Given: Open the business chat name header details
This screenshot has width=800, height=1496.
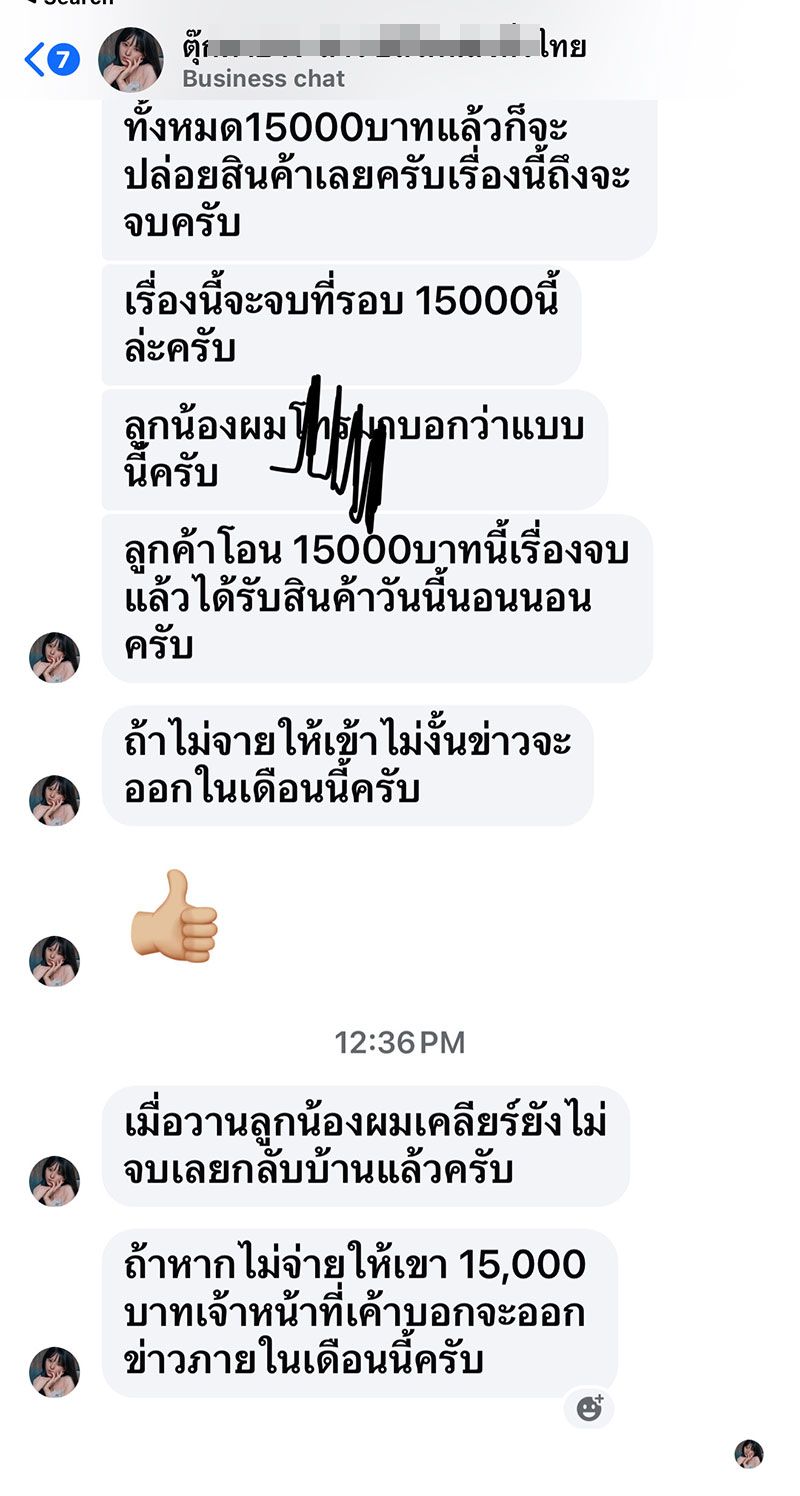Looking at the screenshot, I should (x=380, y=60).
